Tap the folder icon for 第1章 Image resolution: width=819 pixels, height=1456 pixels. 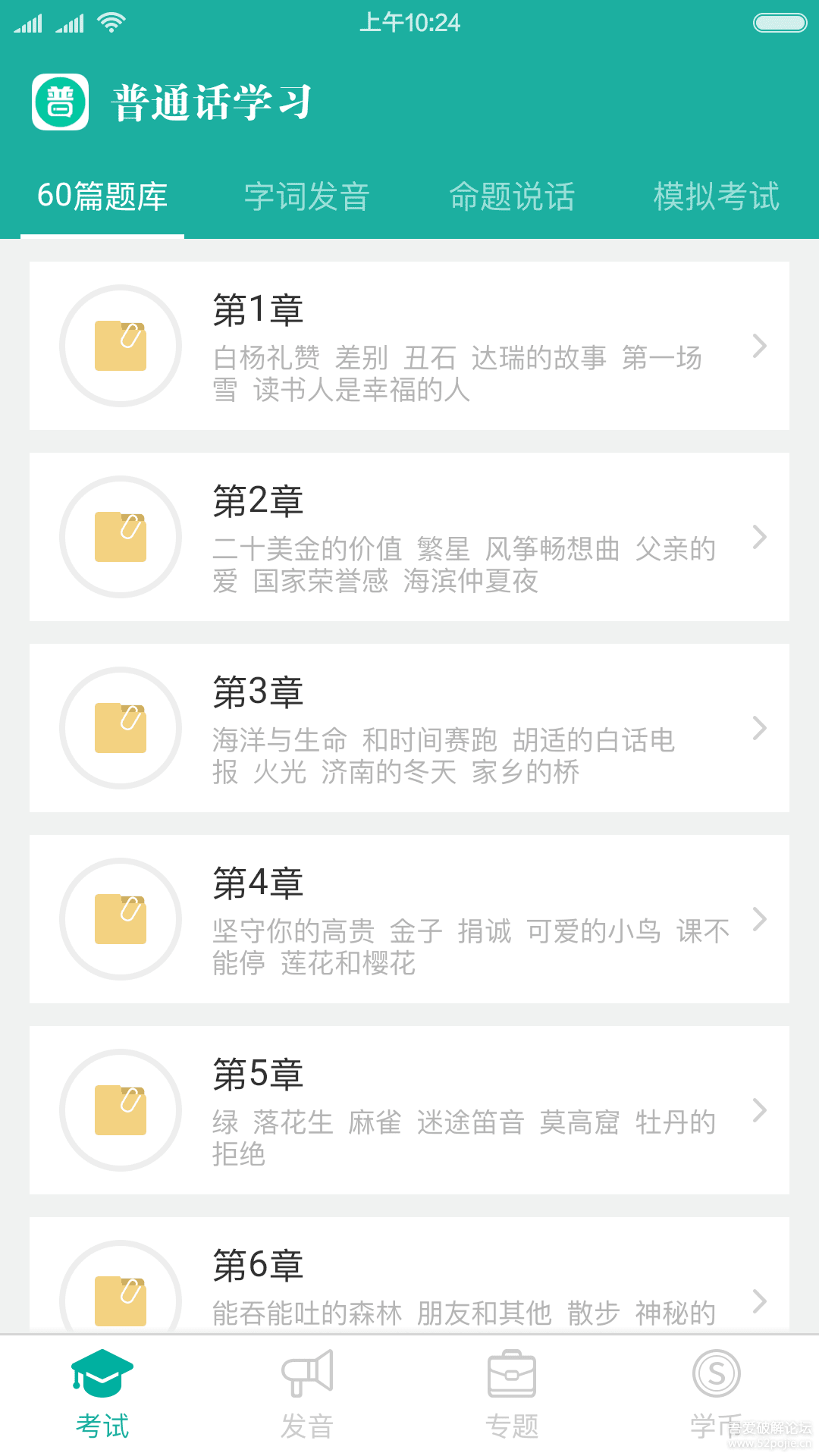pyautogui.click(x=120, y=345)
